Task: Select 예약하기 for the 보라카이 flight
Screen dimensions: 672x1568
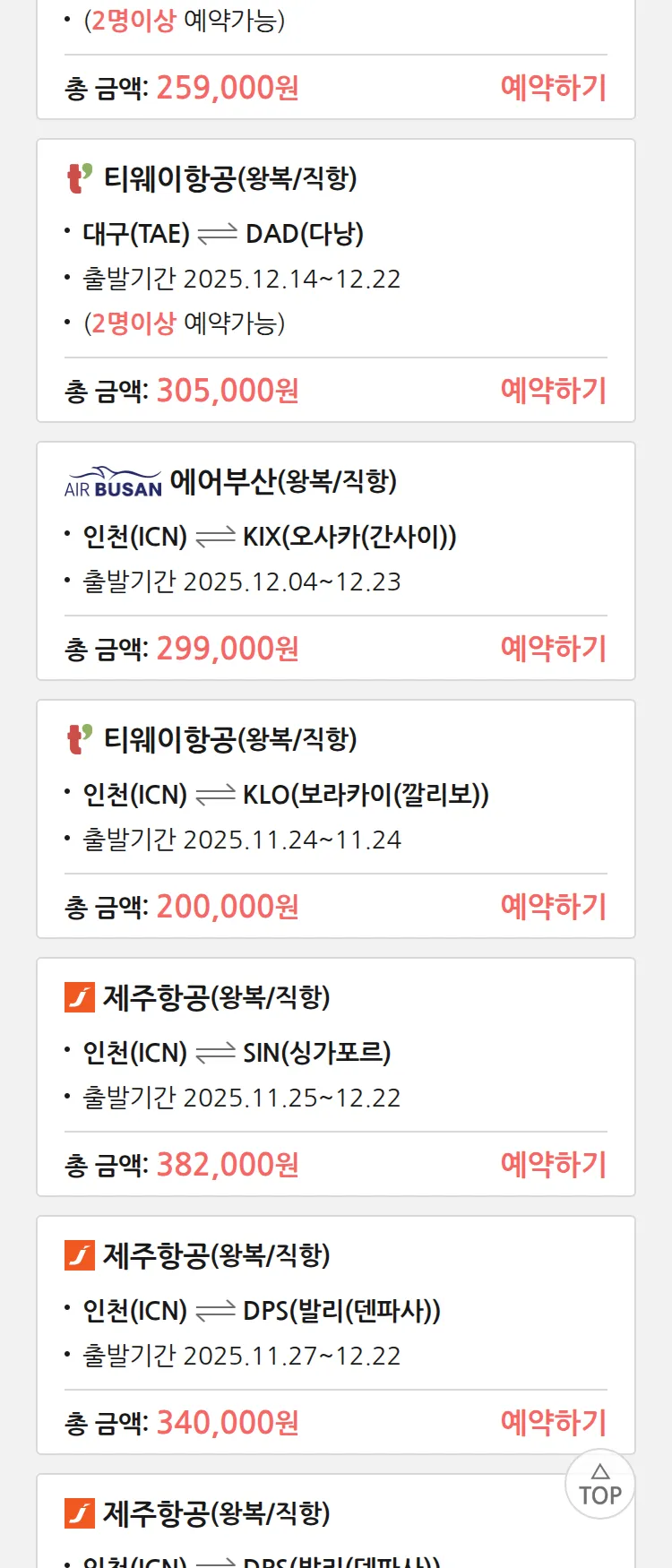Action: point(553,907)
